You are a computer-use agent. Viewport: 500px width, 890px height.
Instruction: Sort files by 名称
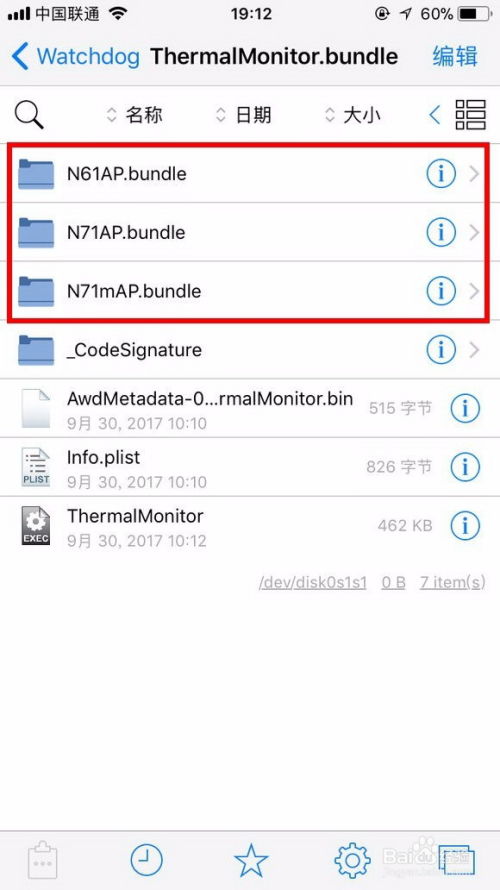point(135,115)
